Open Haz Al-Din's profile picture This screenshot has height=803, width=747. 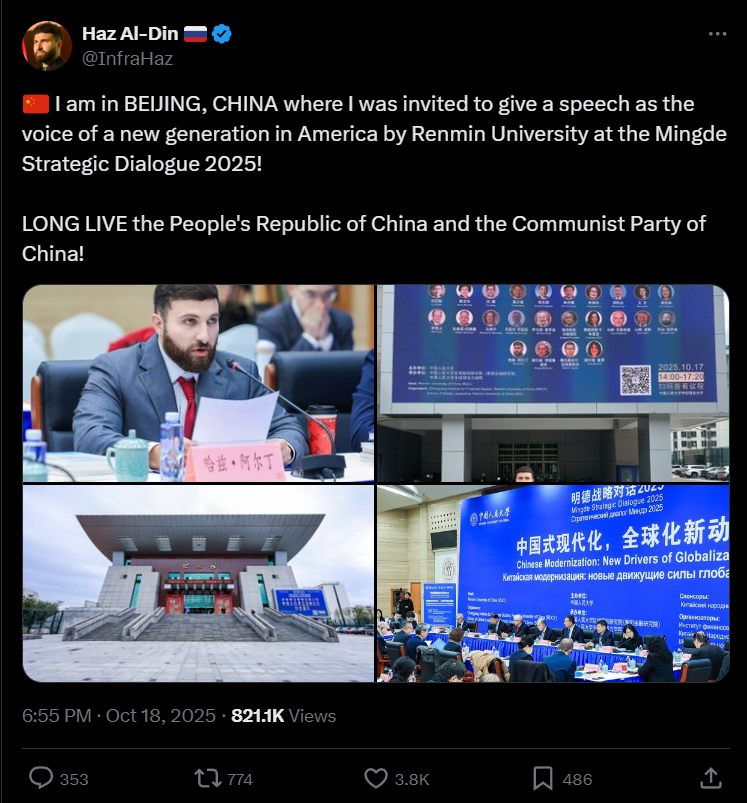click(47, 46)
